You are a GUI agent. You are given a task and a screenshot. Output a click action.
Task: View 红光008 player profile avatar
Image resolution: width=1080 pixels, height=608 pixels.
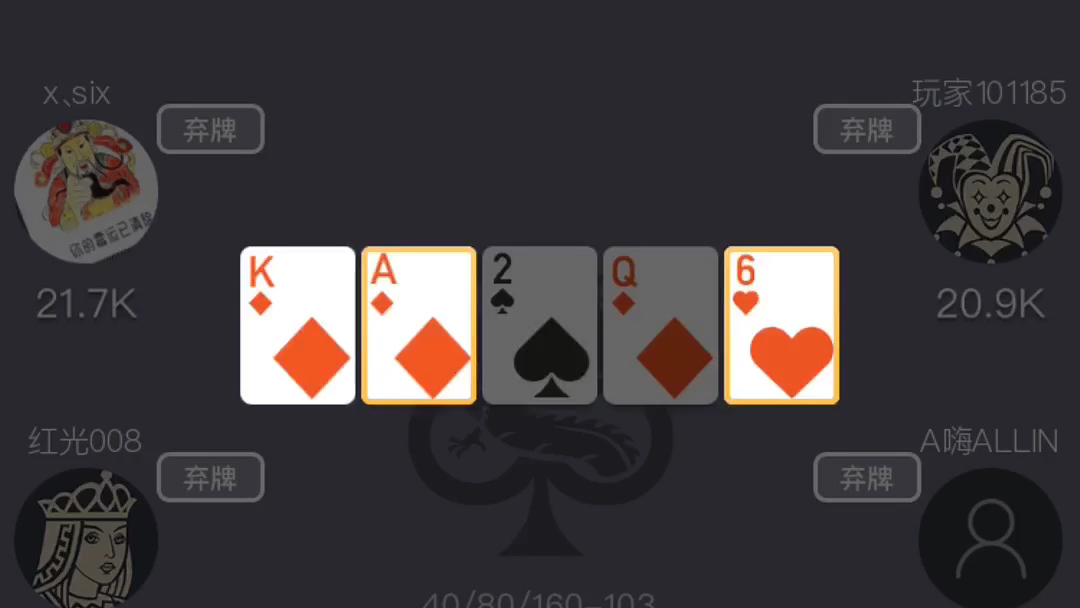coord(86,538)
